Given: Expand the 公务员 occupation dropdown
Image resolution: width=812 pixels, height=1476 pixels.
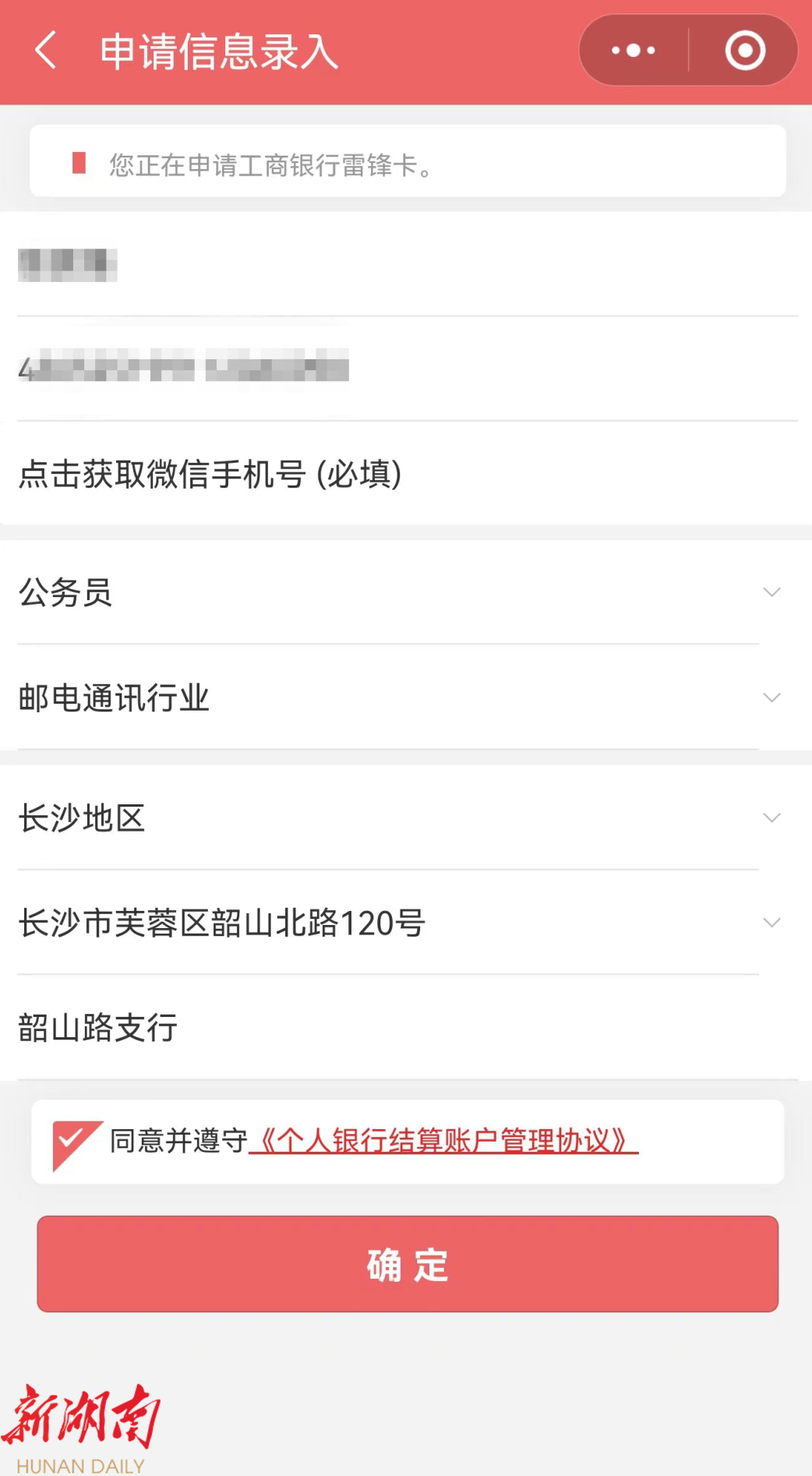Looking at the screenshot, I should pos(397,592).
